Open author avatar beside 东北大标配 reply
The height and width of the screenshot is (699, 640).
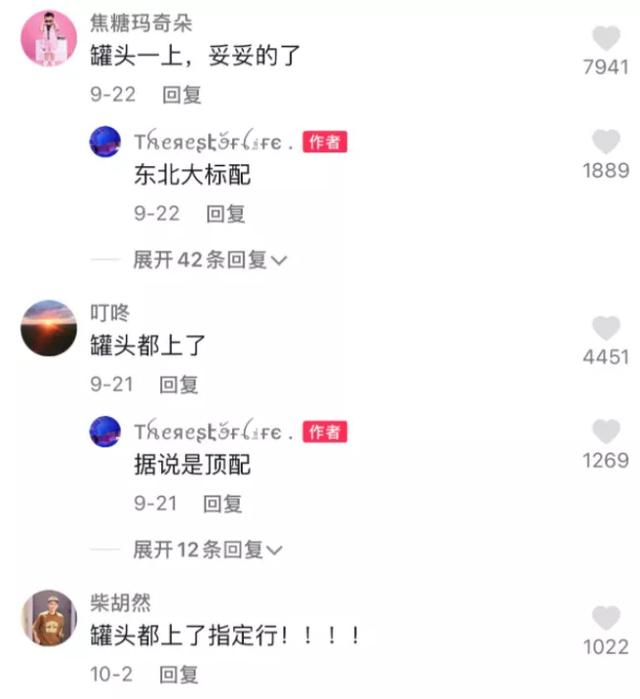pyautogui.click(x=106, y=142)
